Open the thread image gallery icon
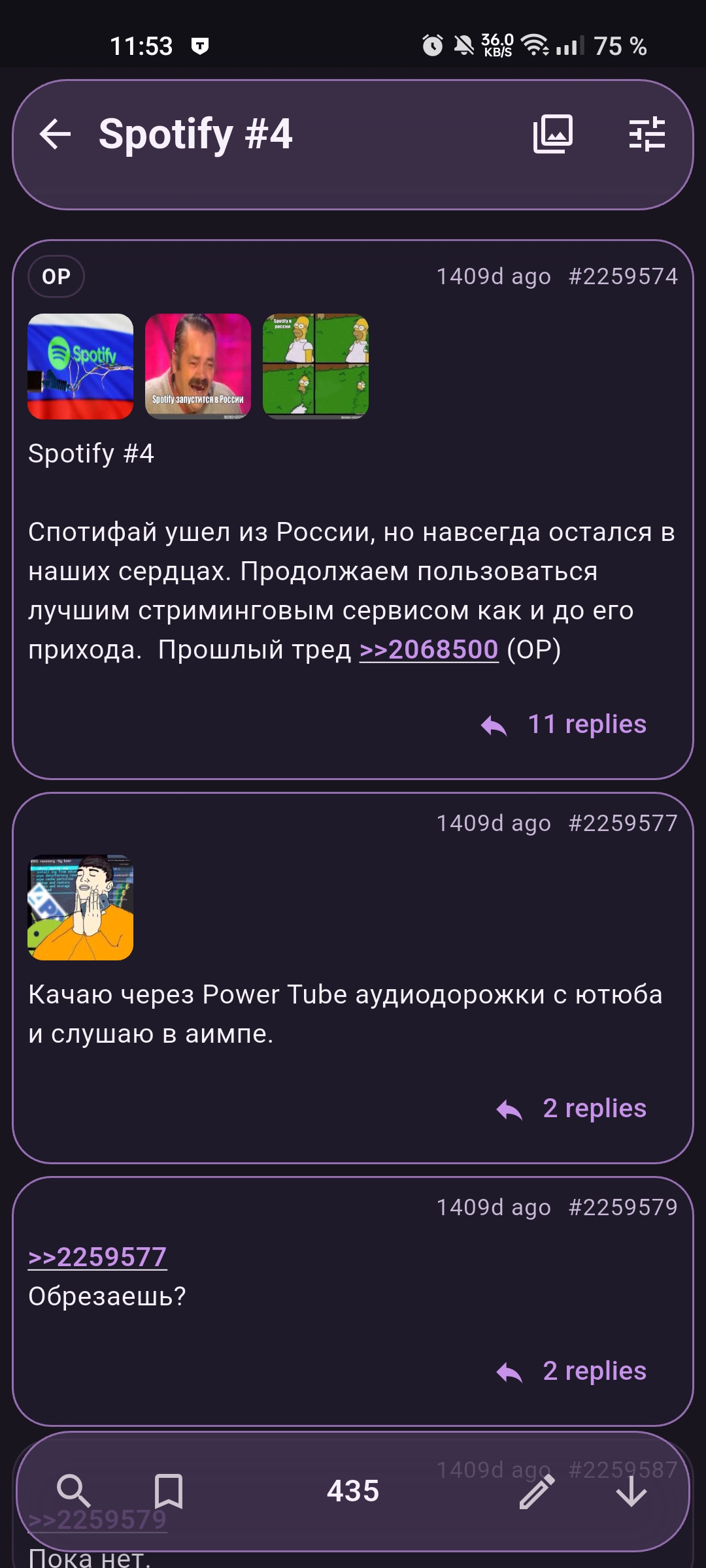This screenshot has height=1568, width=706. pos(553,135)
